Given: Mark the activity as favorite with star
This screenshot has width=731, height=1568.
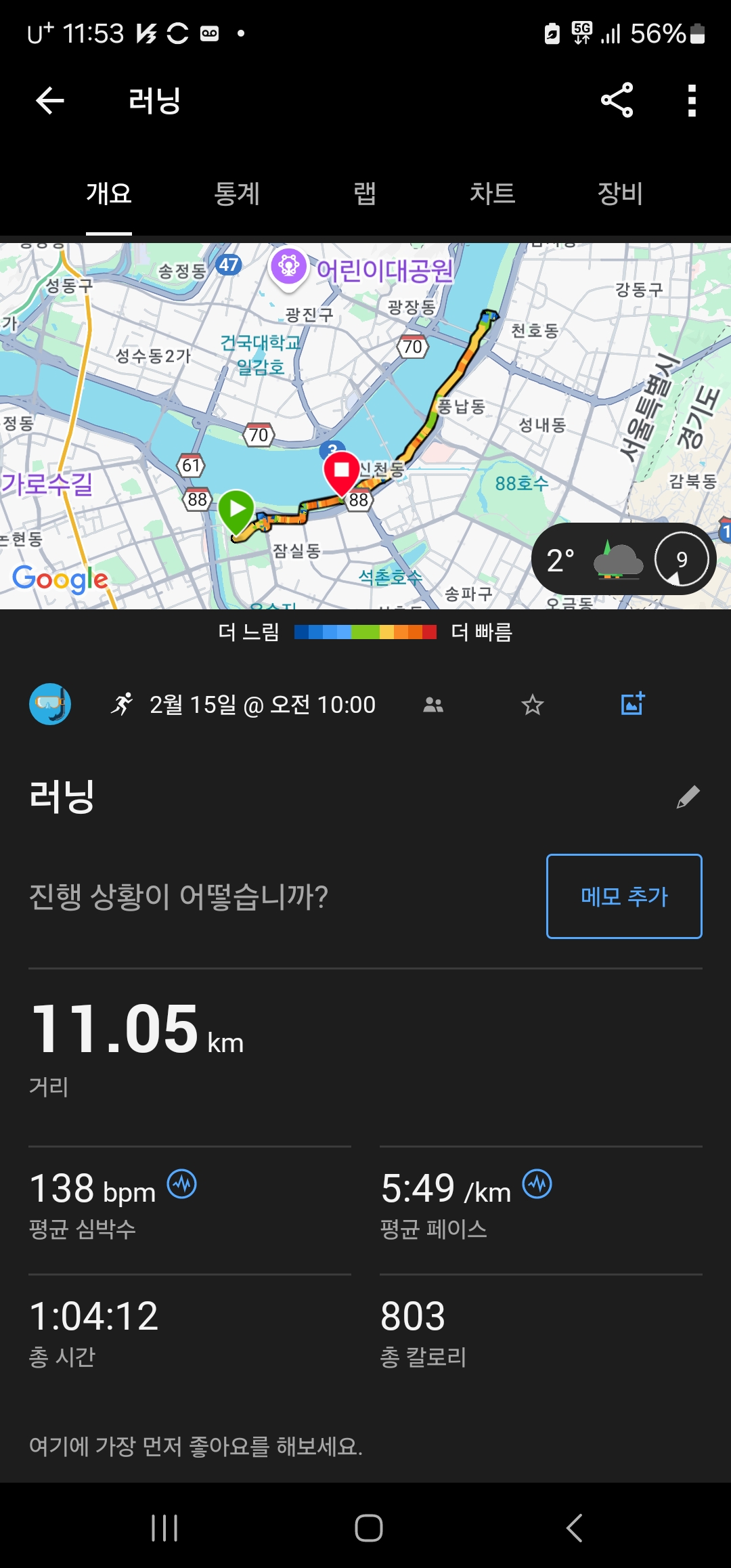Looking at the screenshot, I should pos(533,705).
